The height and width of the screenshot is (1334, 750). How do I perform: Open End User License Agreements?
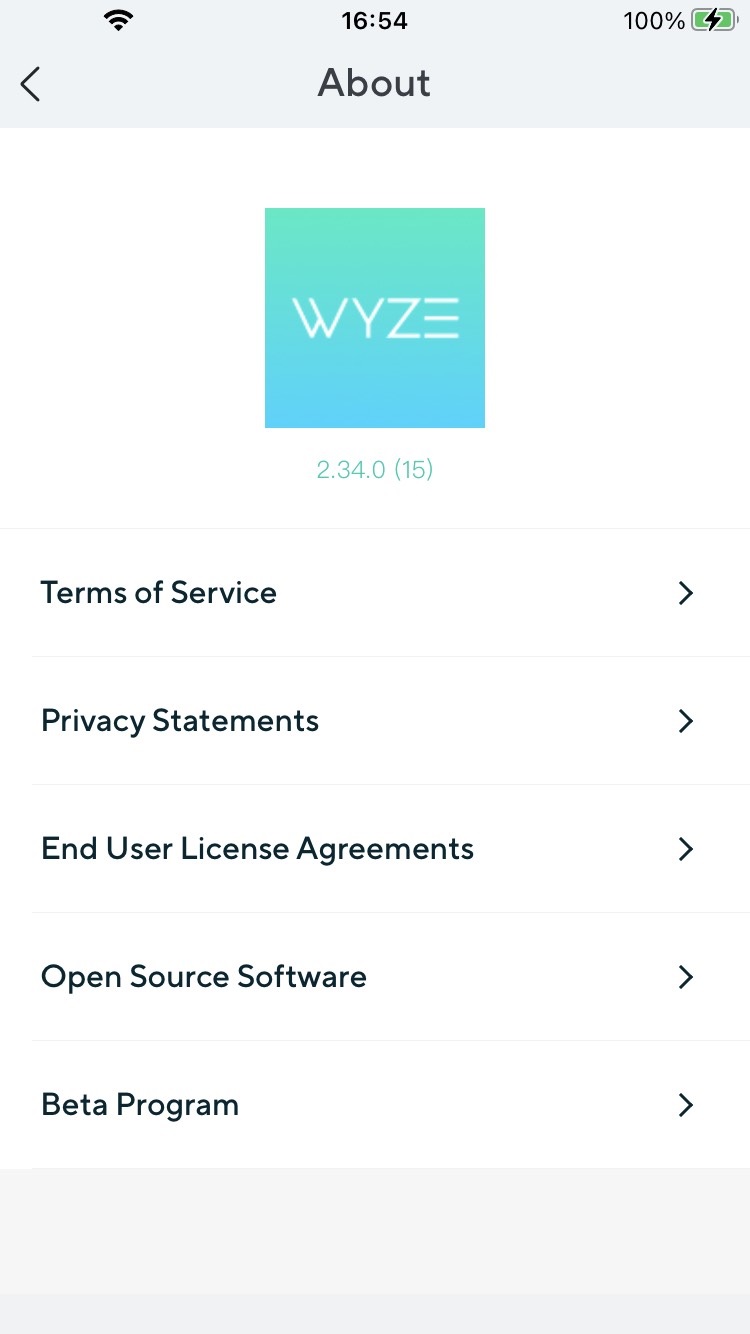coord(375,849)
